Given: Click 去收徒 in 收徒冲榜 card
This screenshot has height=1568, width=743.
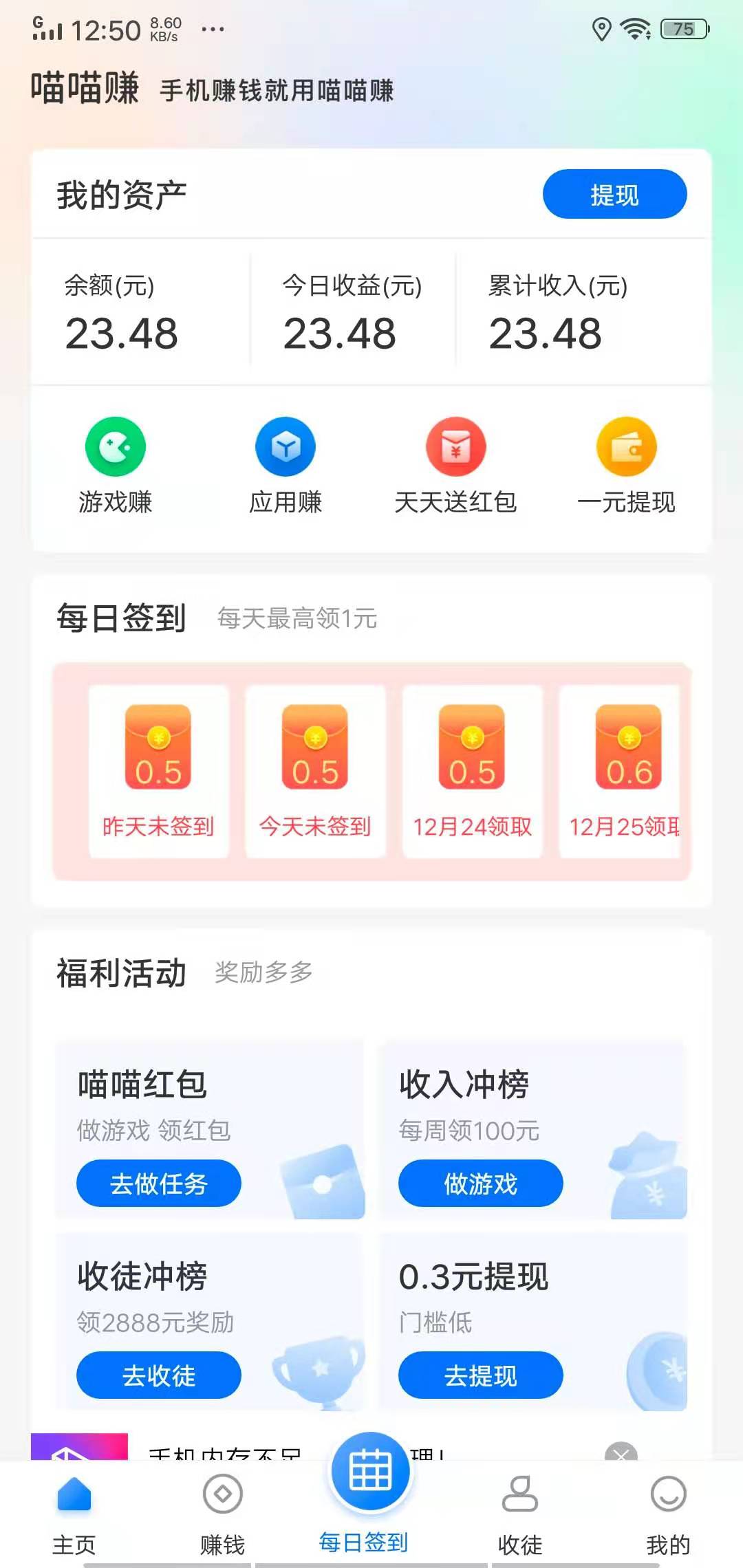Looking at the screenshot, I should (x=158, y=1375).
